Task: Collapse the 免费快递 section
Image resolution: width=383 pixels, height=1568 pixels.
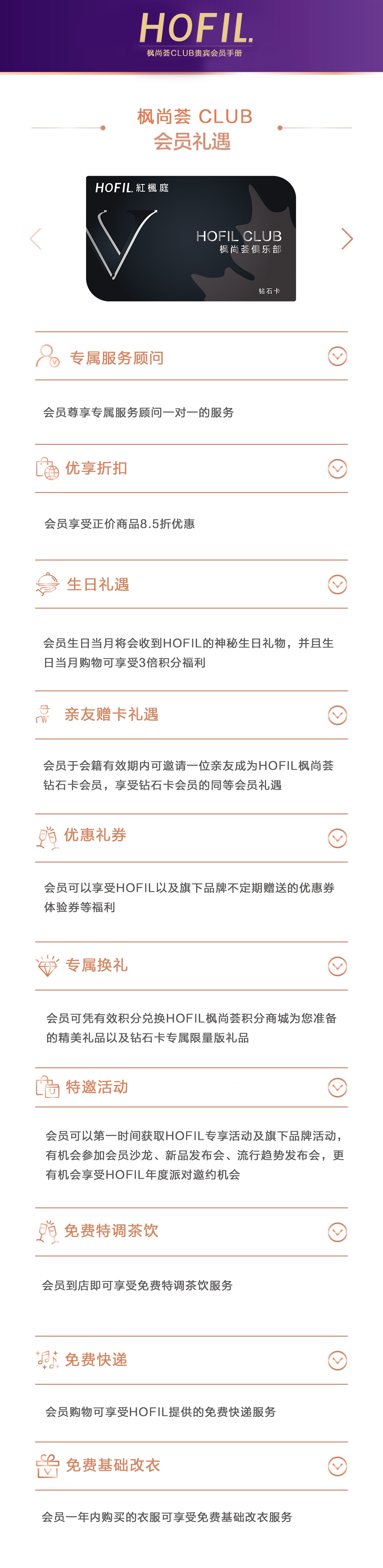Action: pos(337,1360)
